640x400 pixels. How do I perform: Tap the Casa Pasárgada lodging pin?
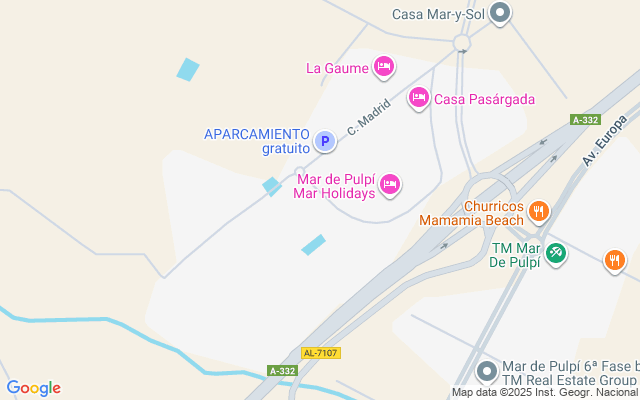point(419,98)
